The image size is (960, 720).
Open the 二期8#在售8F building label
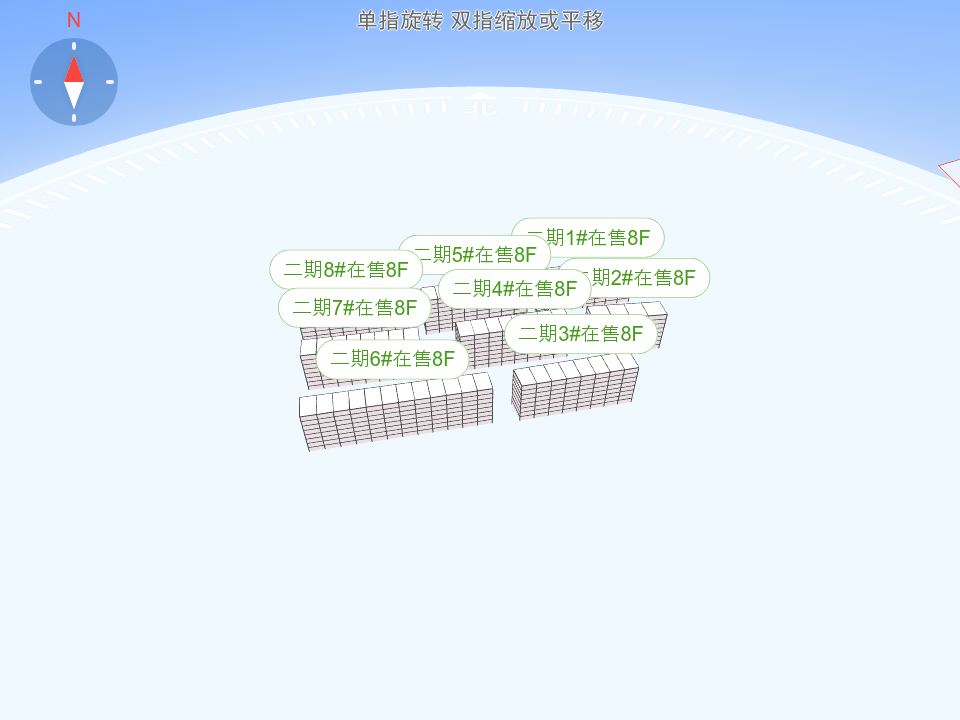pos(345,269)
